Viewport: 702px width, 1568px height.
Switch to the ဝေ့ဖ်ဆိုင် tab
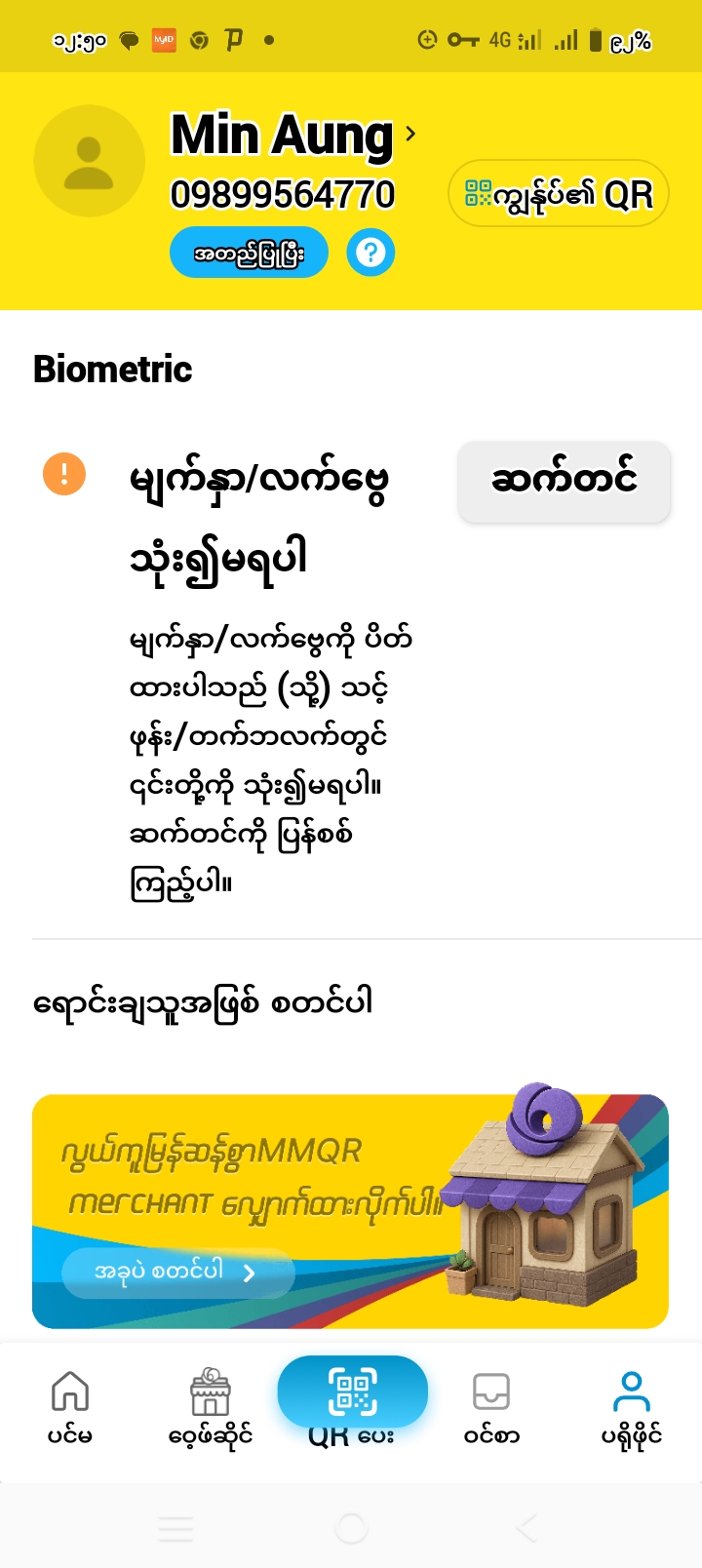[x=211, y=1406]
